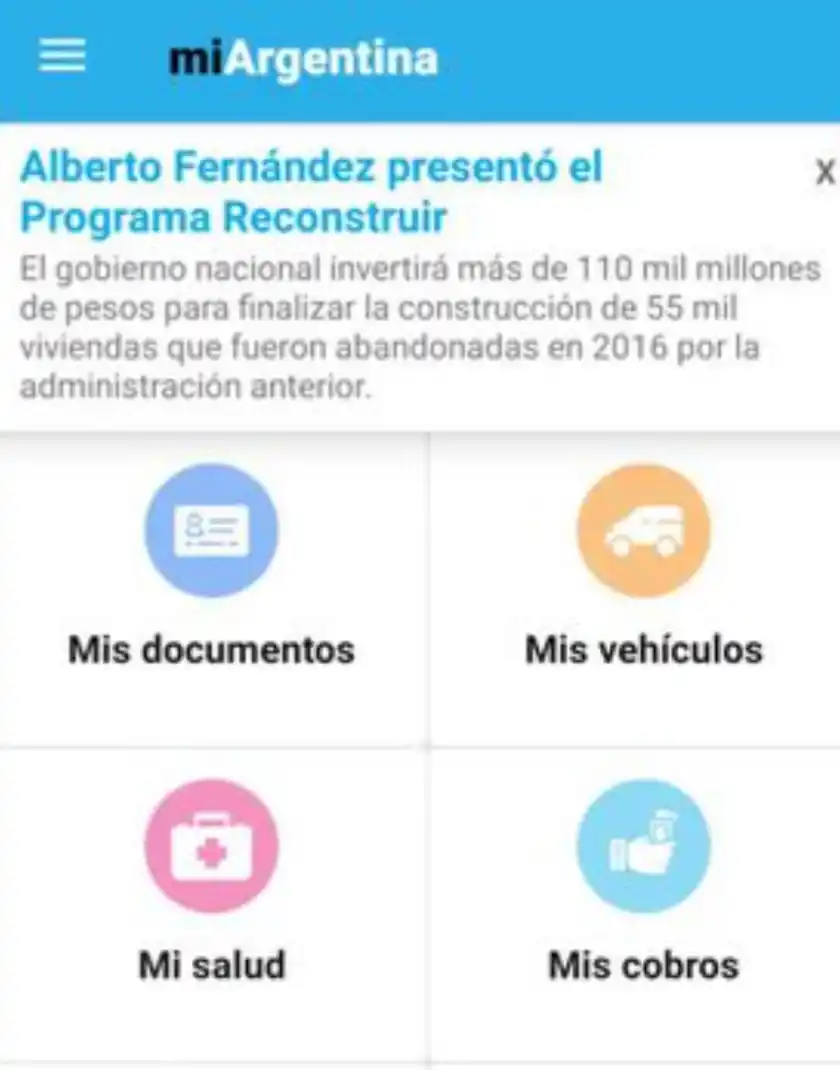Open the app sidebar from top left
Viewport: 840px width, 1070px height.
coord(62,57)
